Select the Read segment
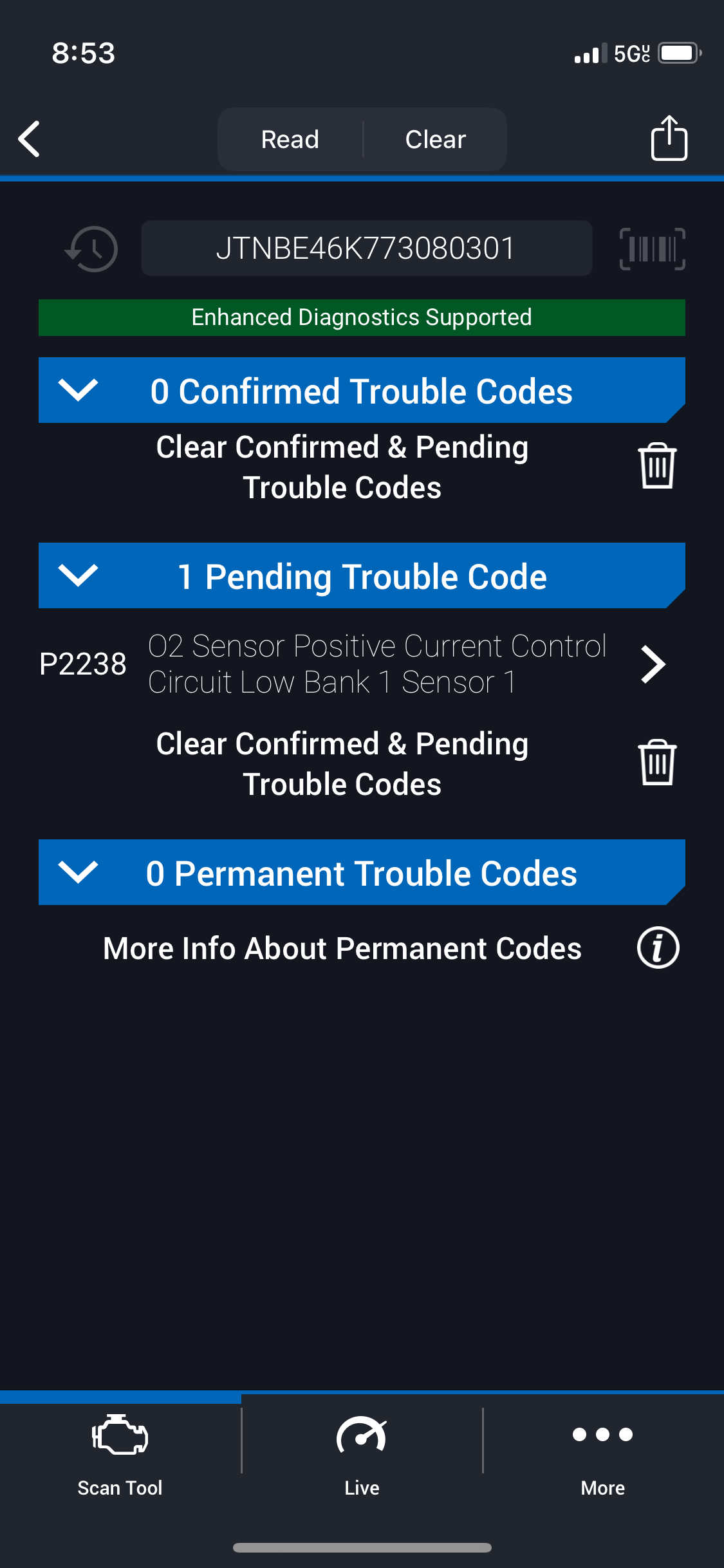The image size is (724, 1568). coord(290,139)
